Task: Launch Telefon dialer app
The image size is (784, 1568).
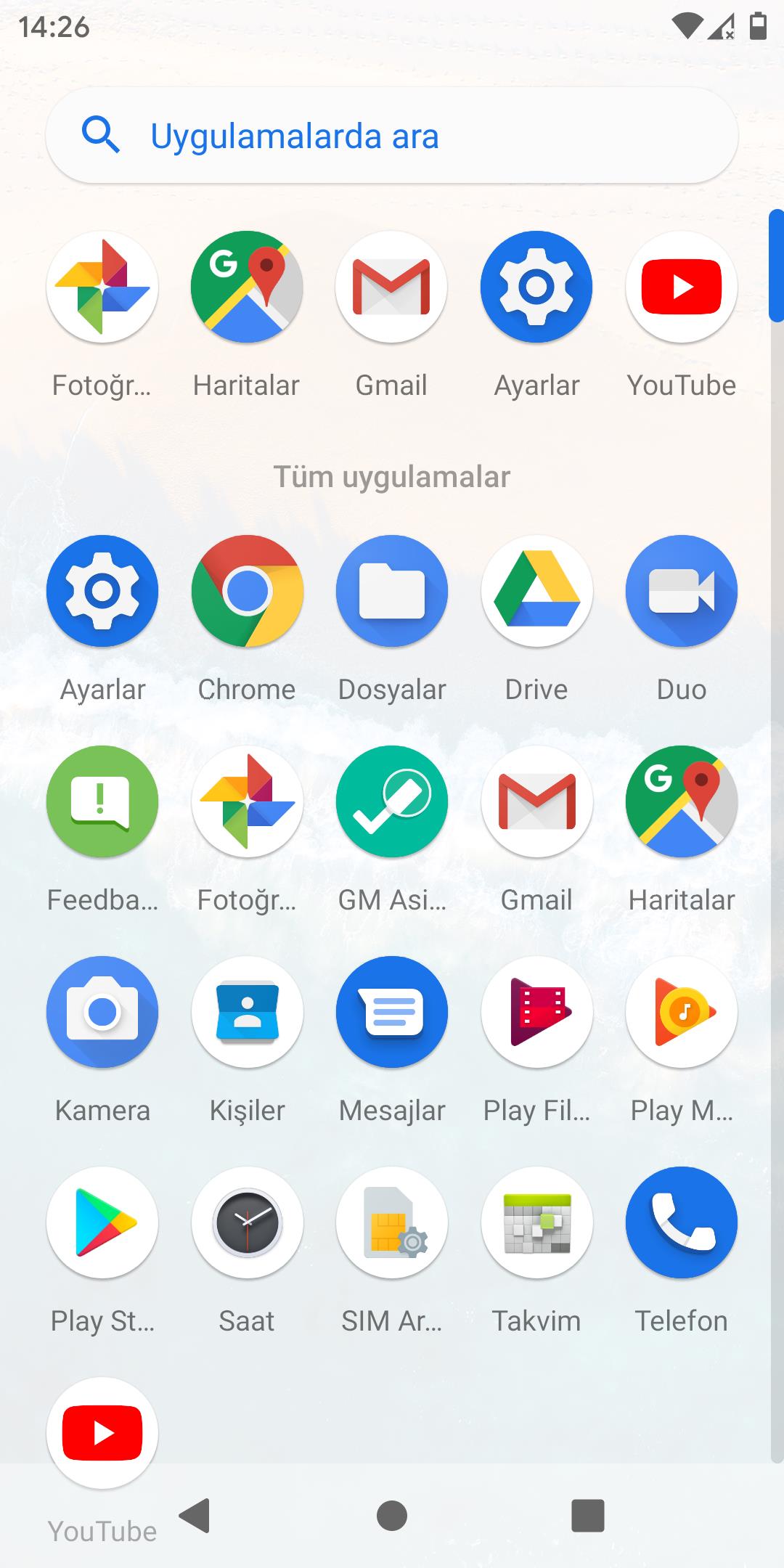Action: click(681, 1222)
